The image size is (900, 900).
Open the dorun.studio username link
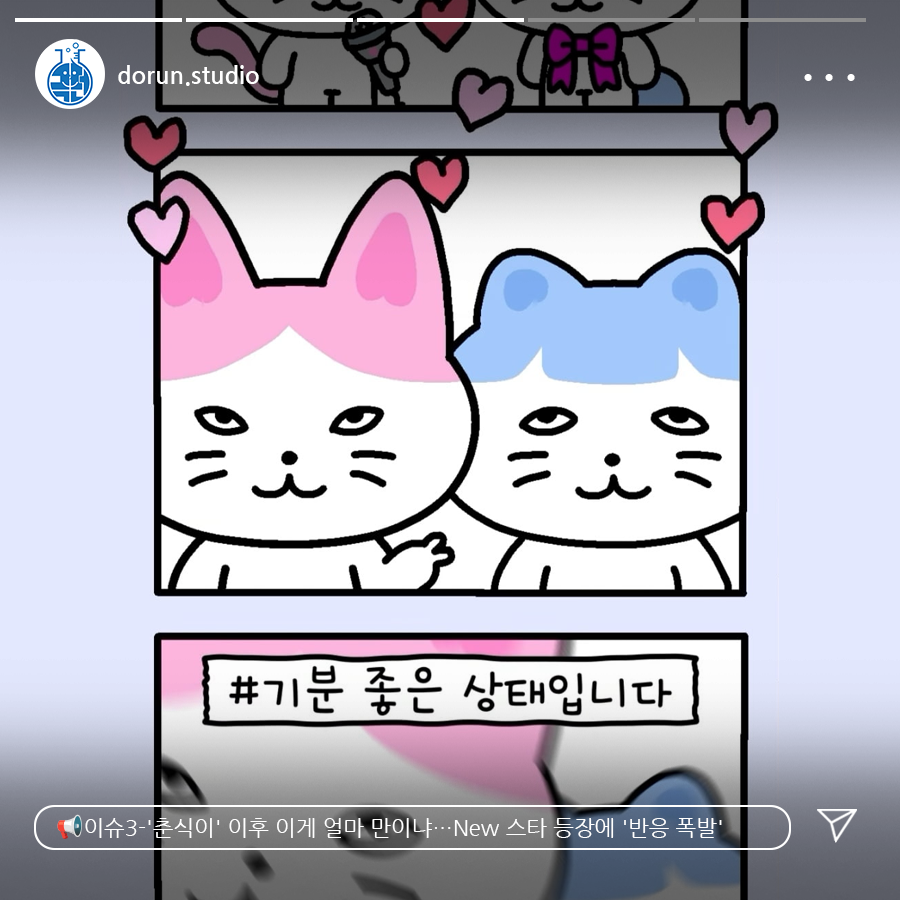click(x=188, y=76)
